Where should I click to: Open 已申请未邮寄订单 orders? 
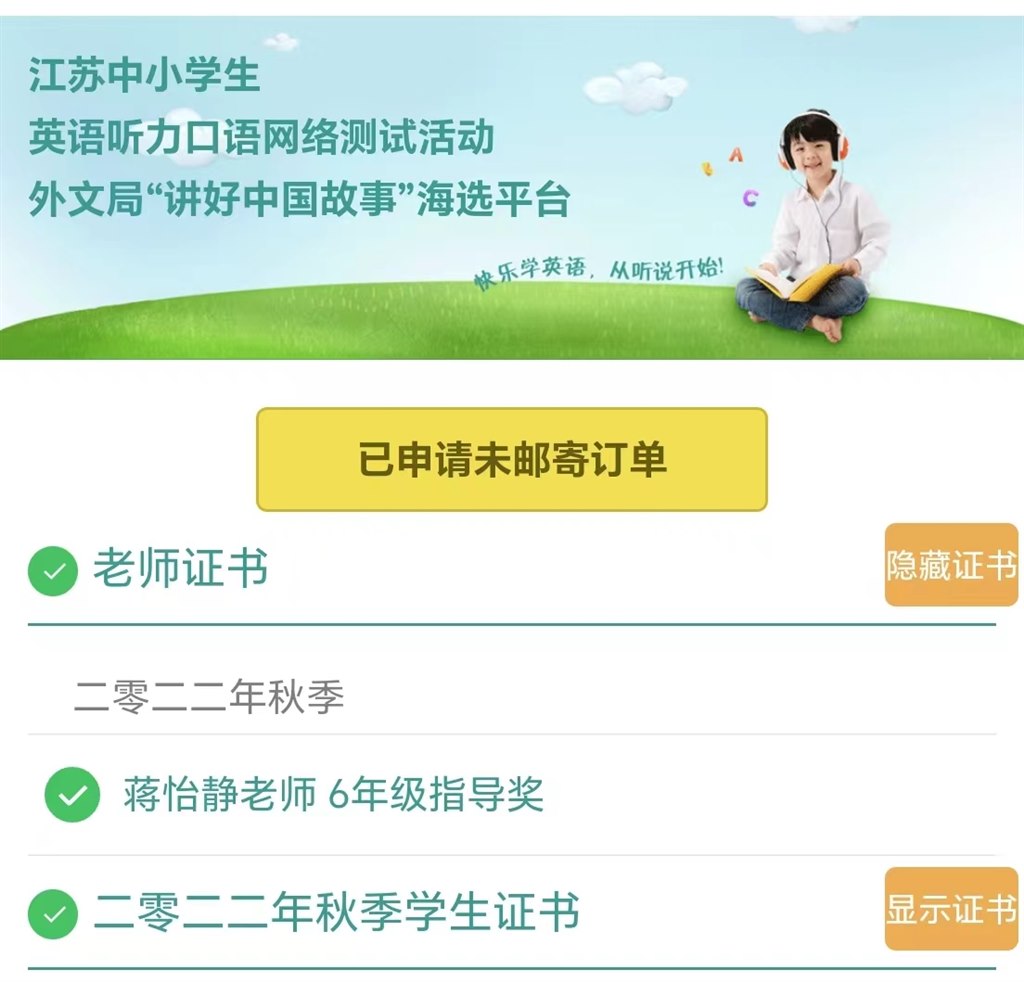(511, 459)
